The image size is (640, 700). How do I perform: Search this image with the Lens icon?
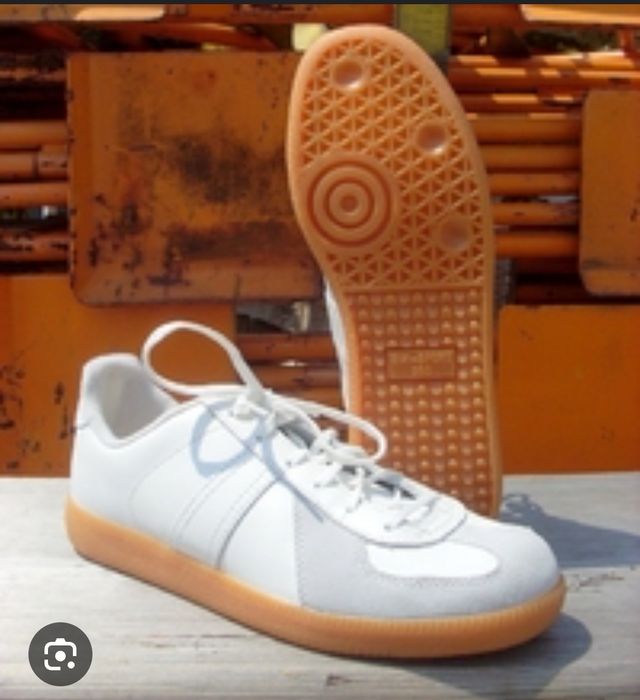pos(60,654)
